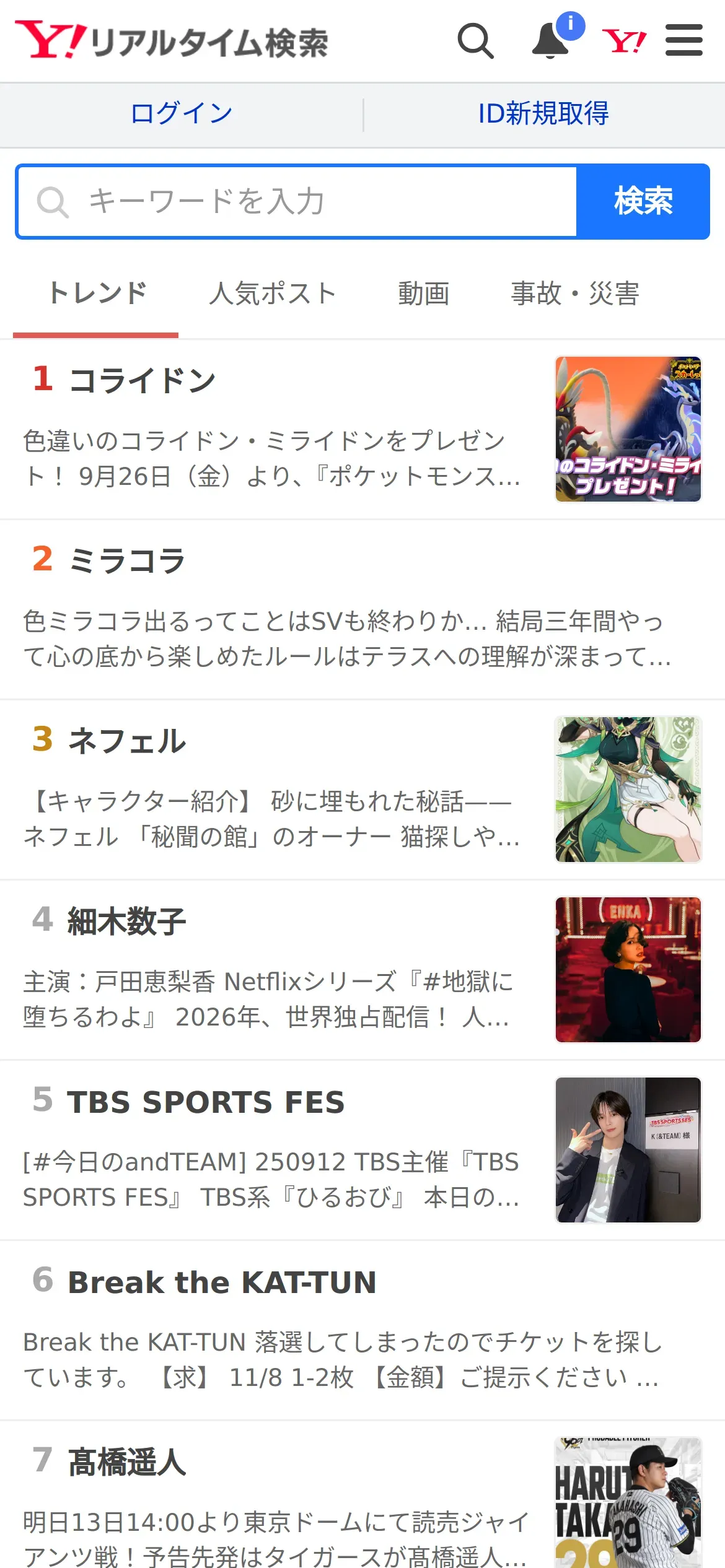725x1568 pixels.
Task: Switch to the 事故・災害 tab
Action: coord(574,294)
